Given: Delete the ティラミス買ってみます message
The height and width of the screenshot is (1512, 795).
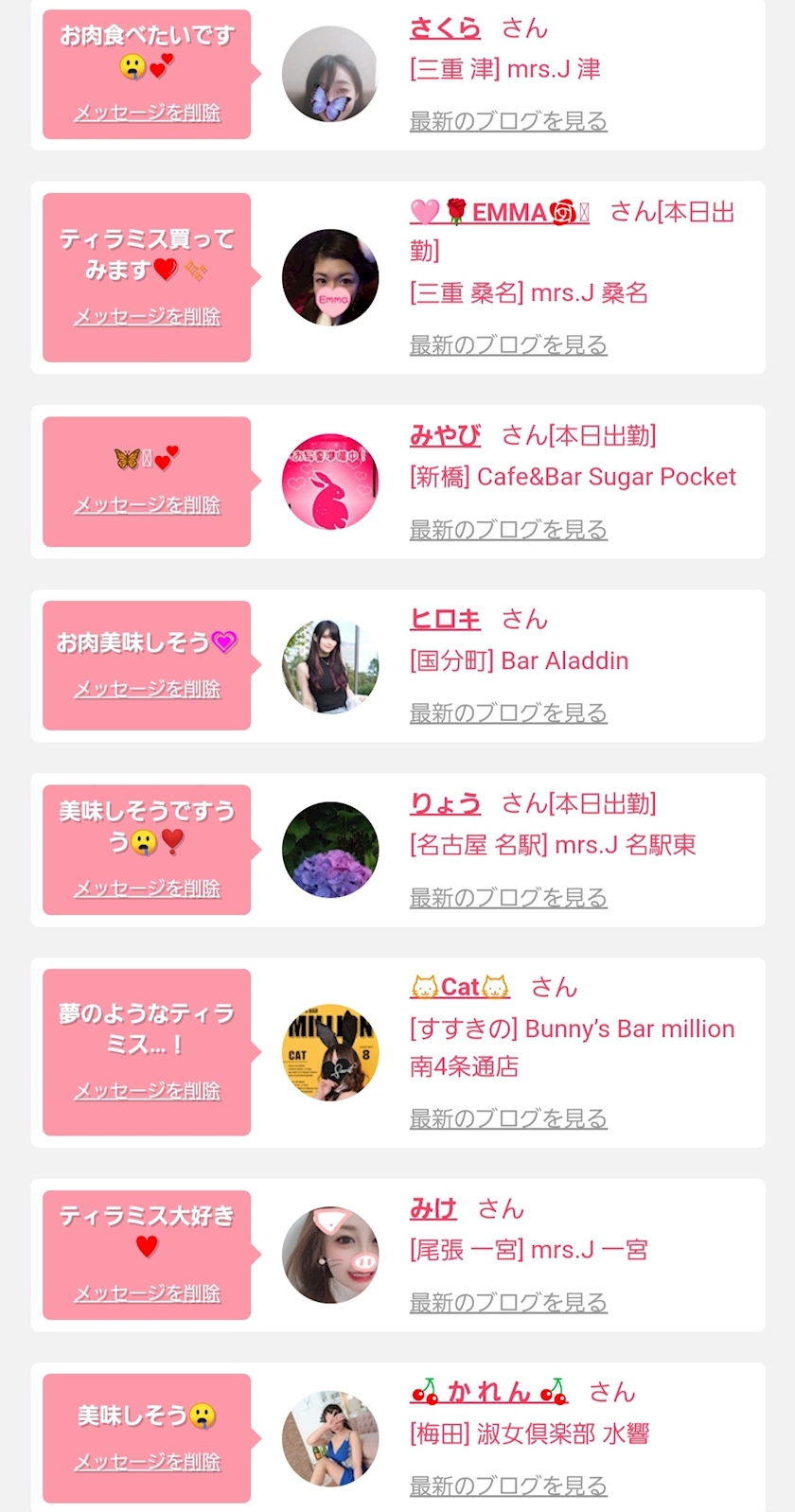Looking at the screenshot, I should 147,316.
